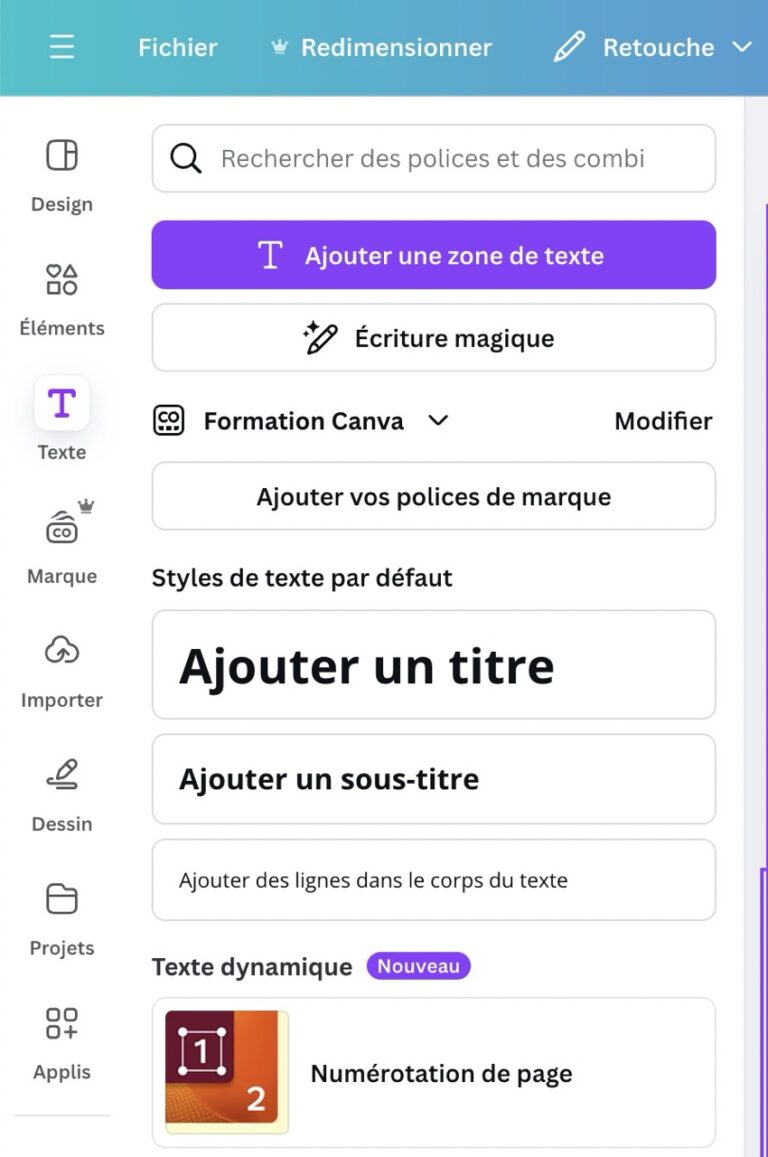Click Ajouter une zone de texte
Screen dimensions: 768x1157
tap(434, 255)
